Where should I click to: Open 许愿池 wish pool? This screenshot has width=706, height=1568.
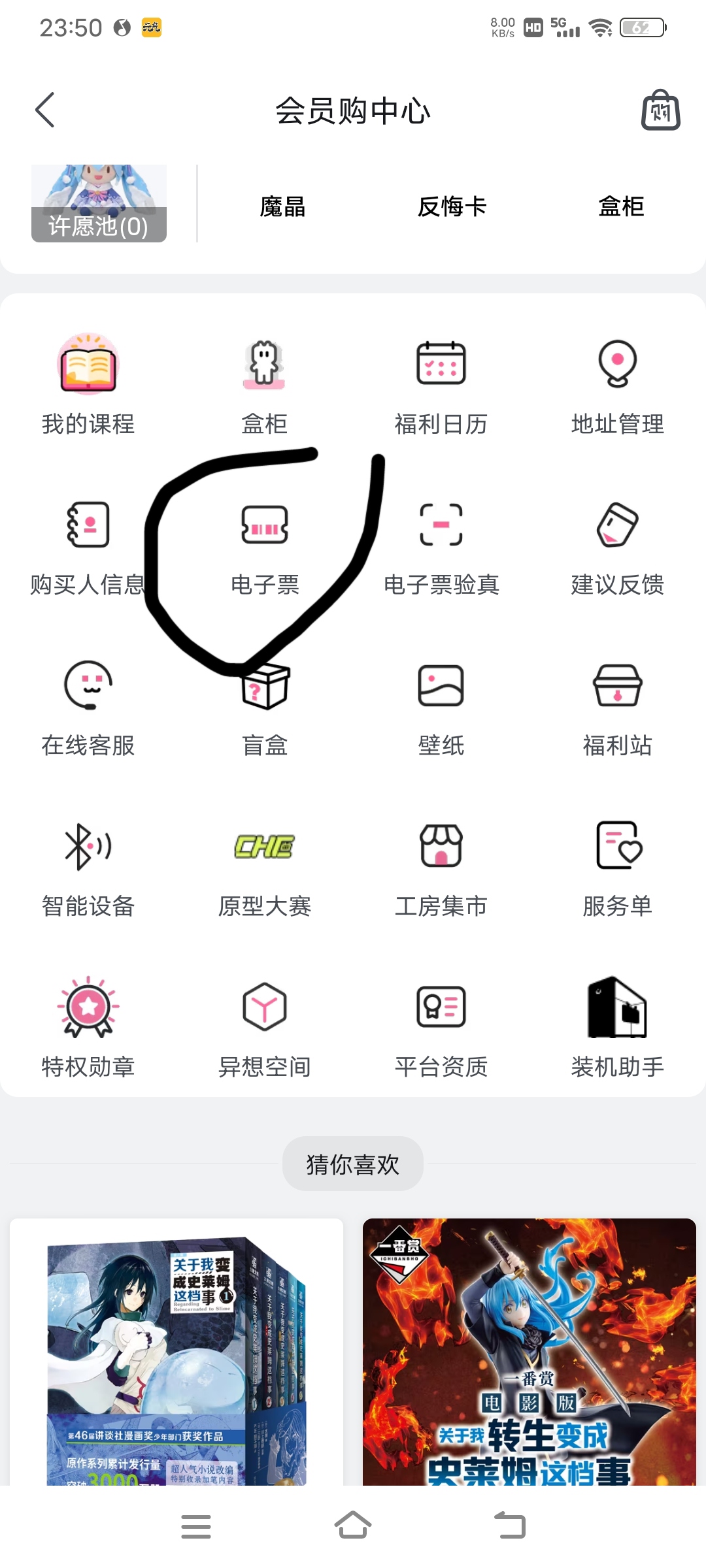tap(99, 204)
